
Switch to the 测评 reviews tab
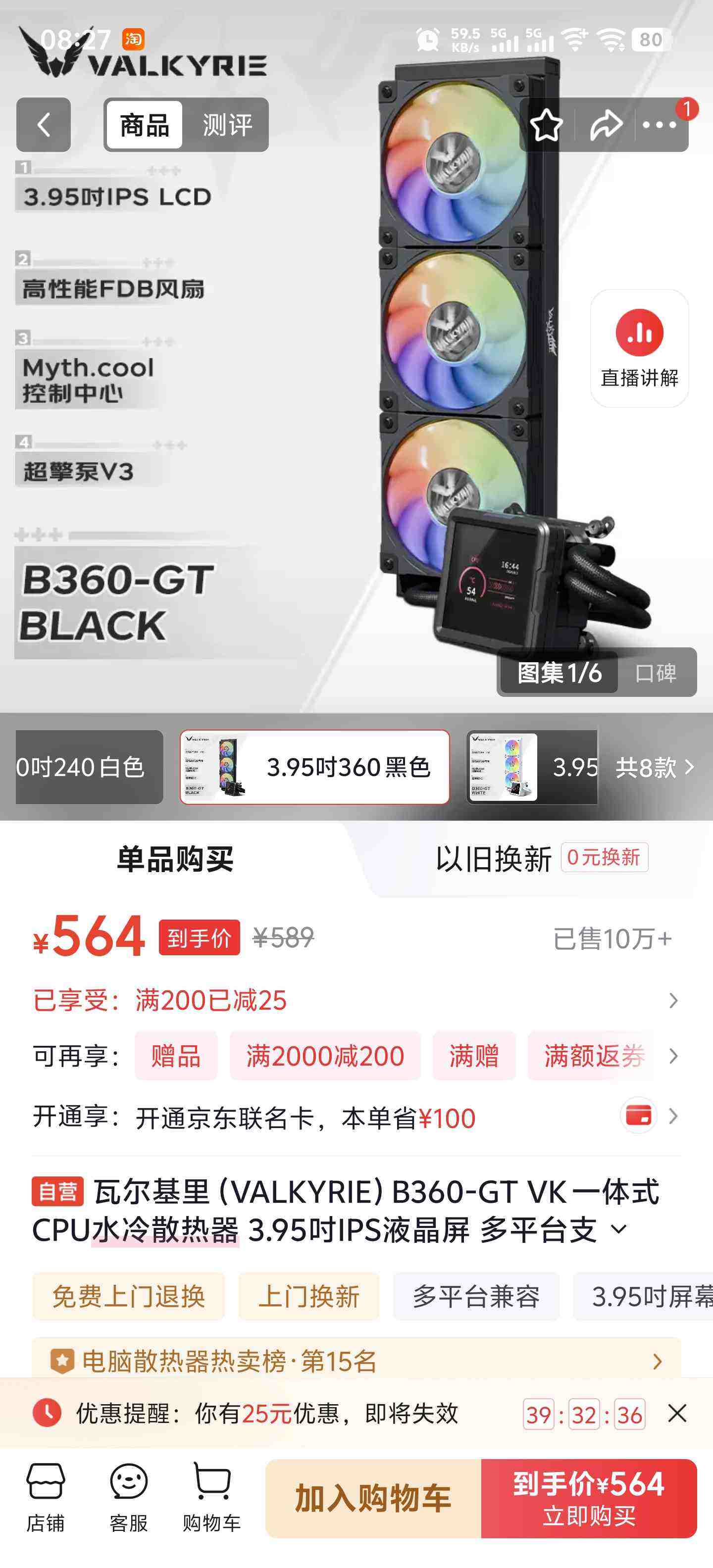(x=227, y=124)
